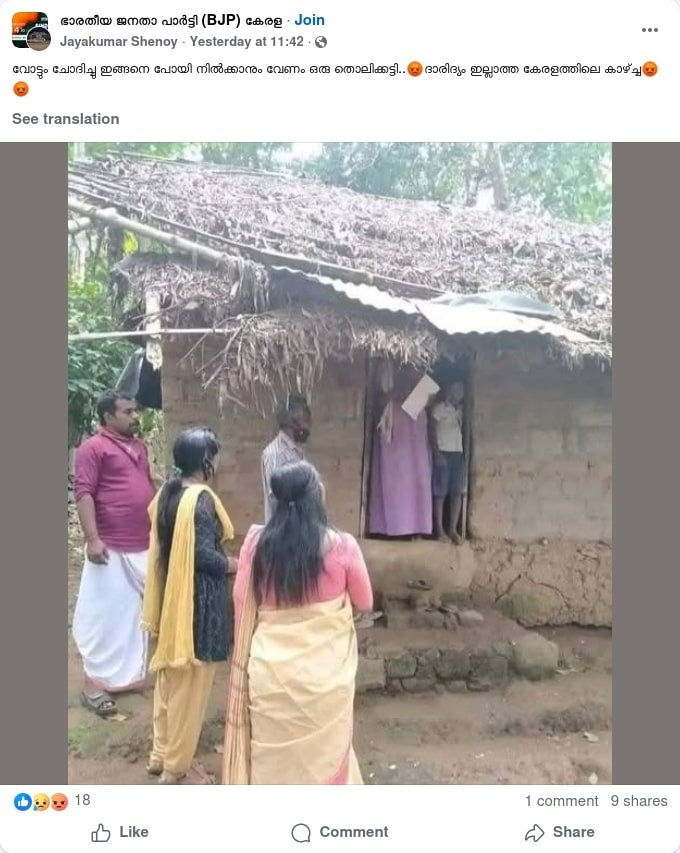Open the 1 comment link
This screenshot has height=853, width=680.
561,801
